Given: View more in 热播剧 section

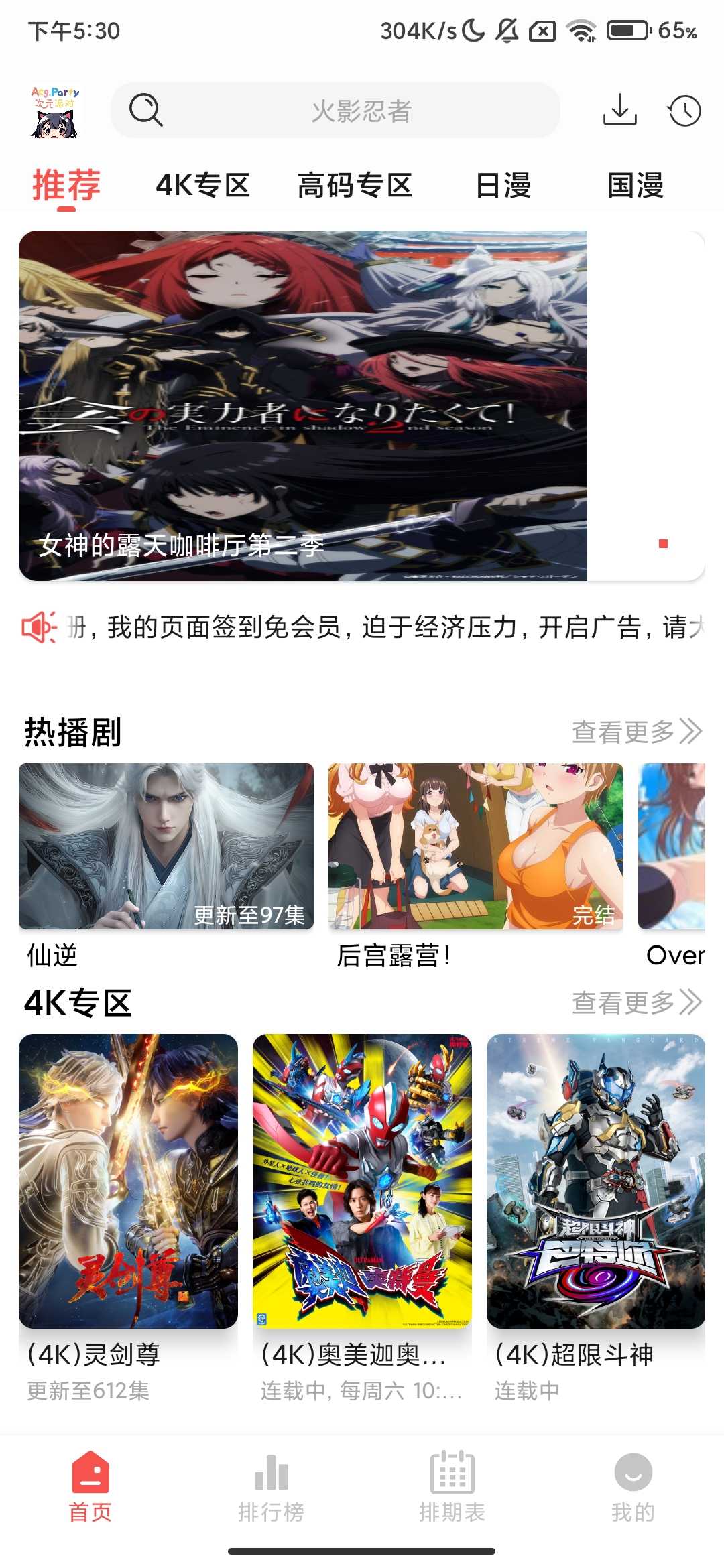Looking at the screenshot, I should coord(636,732).
